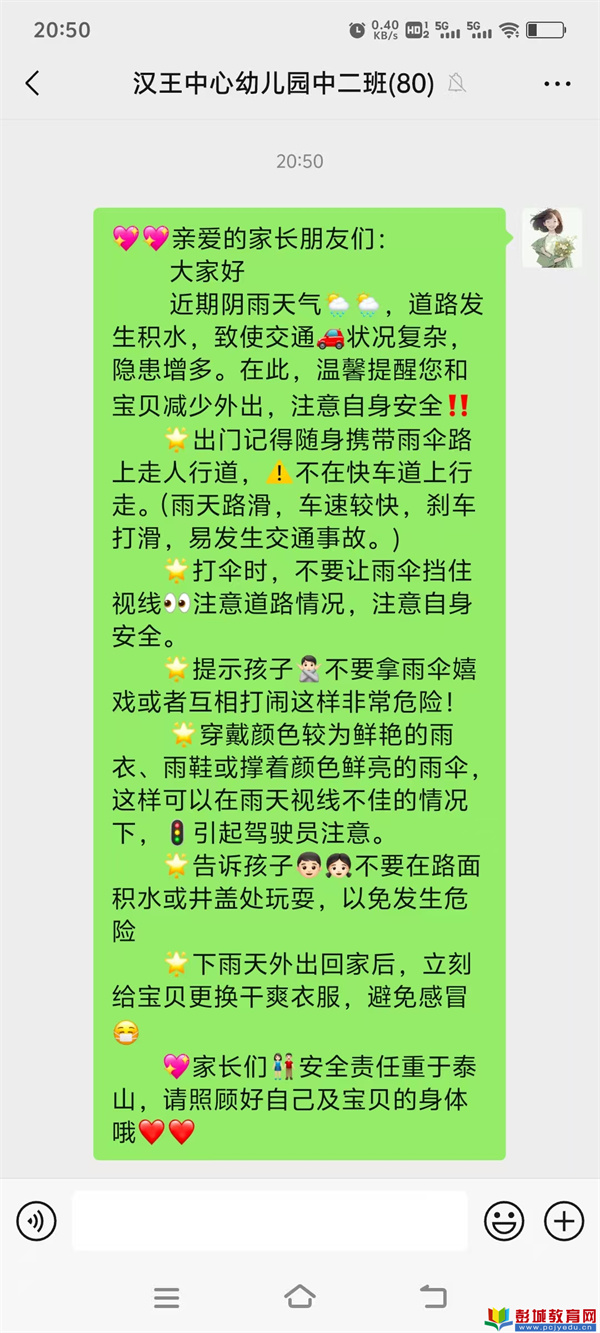The width and height of the screenshot is (600, 1333).
Task: Go back from the group chat
Action: (33, 83)
